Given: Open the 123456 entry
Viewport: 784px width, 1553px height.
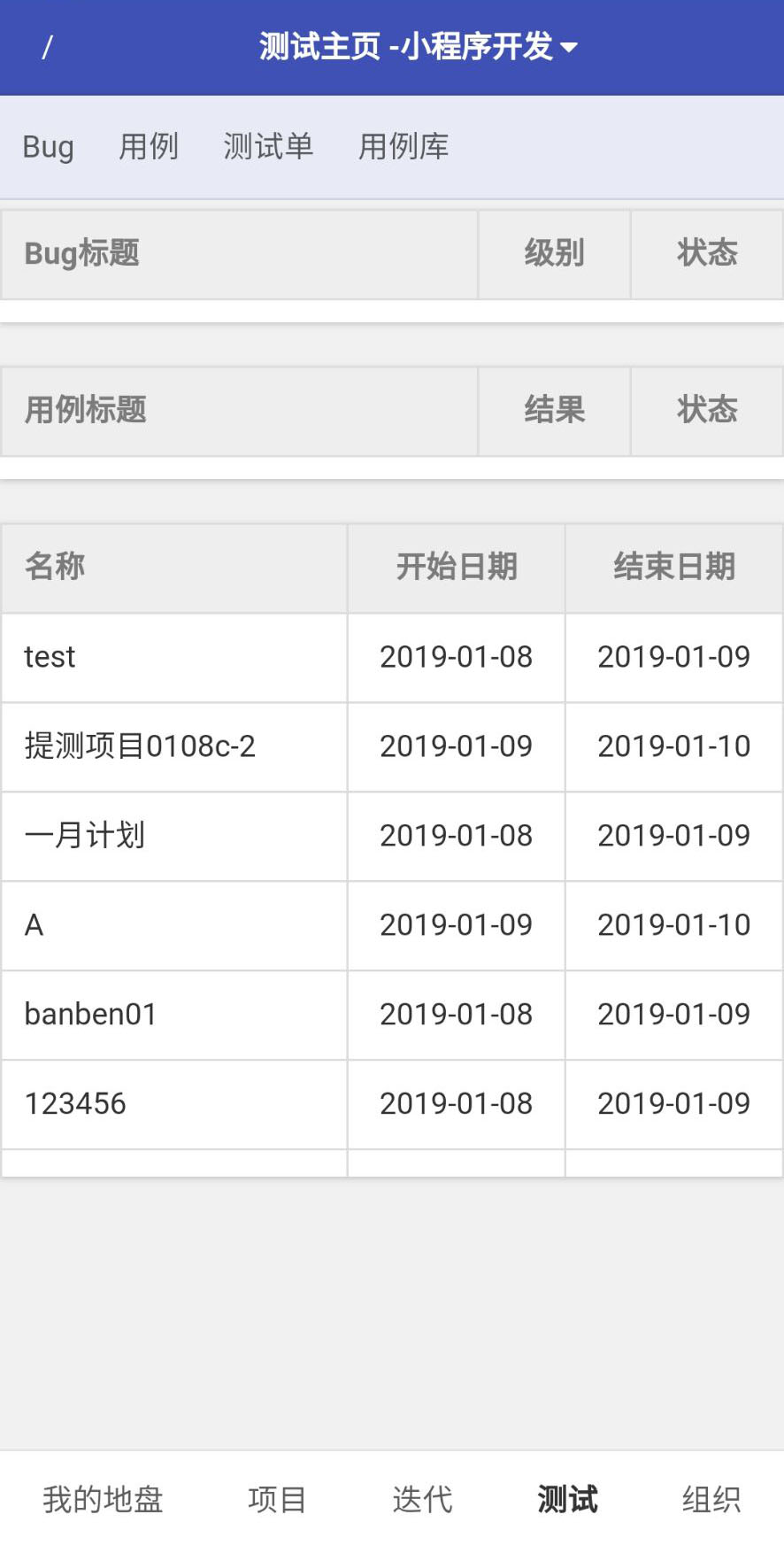Looking at the screenshot, I should (x=392, y=1104).
